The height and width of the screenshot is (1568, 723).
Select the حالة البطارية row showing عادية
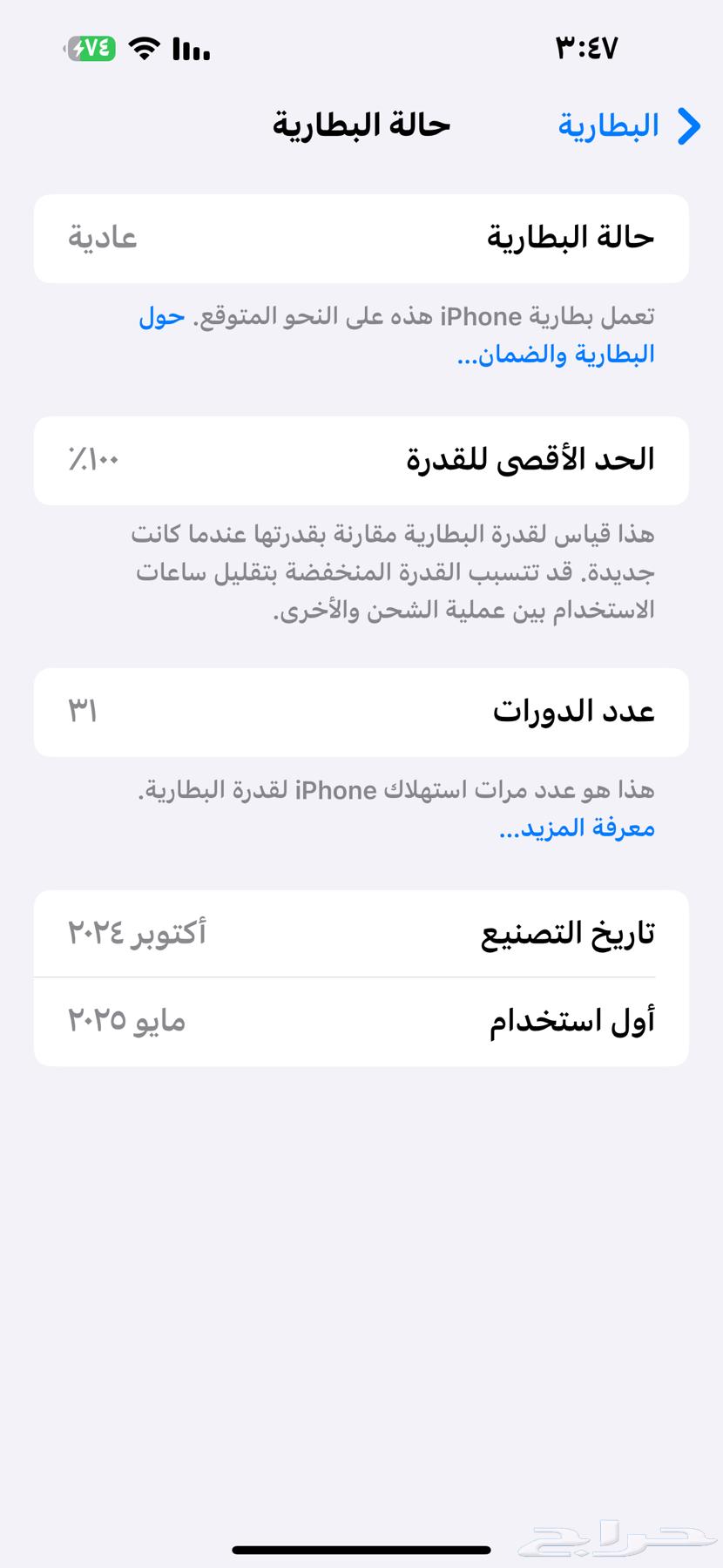click(x=361, y=238)
